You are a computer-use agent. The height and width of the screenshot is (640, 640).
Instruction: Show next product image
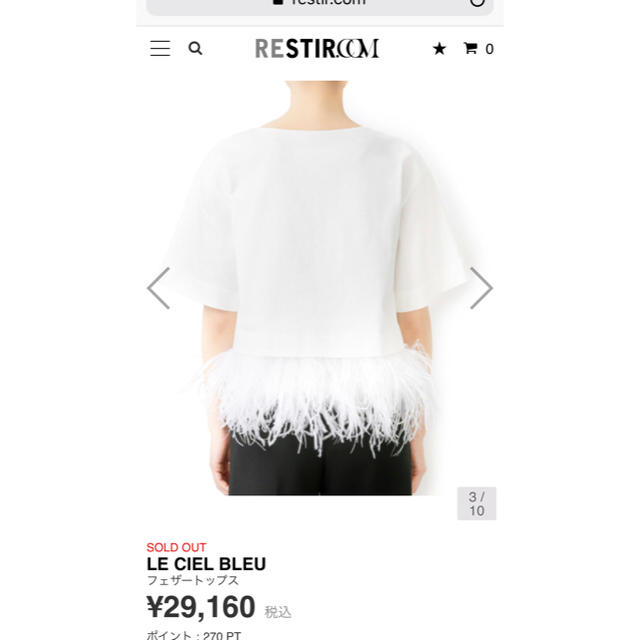[x=481, y=288]
